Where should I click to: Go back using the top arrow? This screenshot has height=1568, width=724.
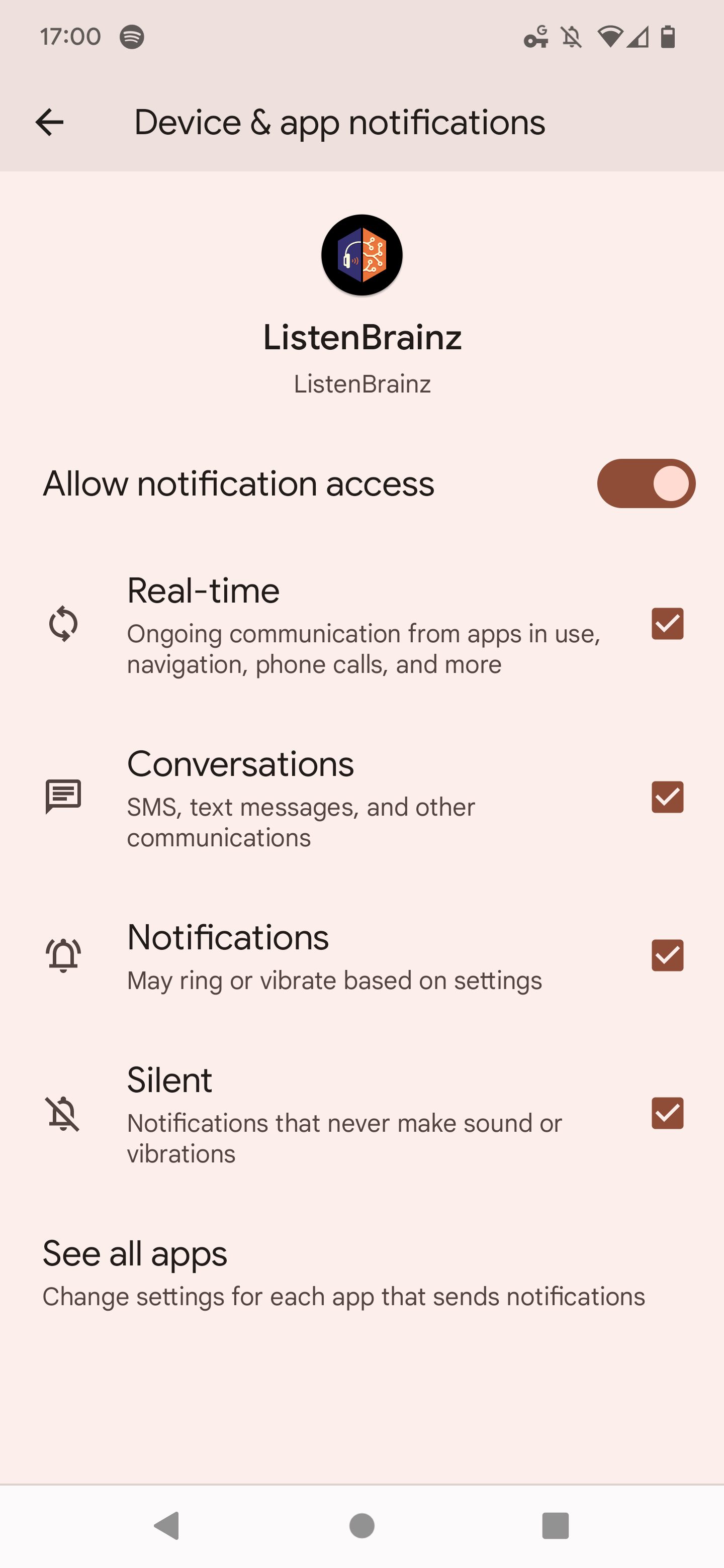49,122
